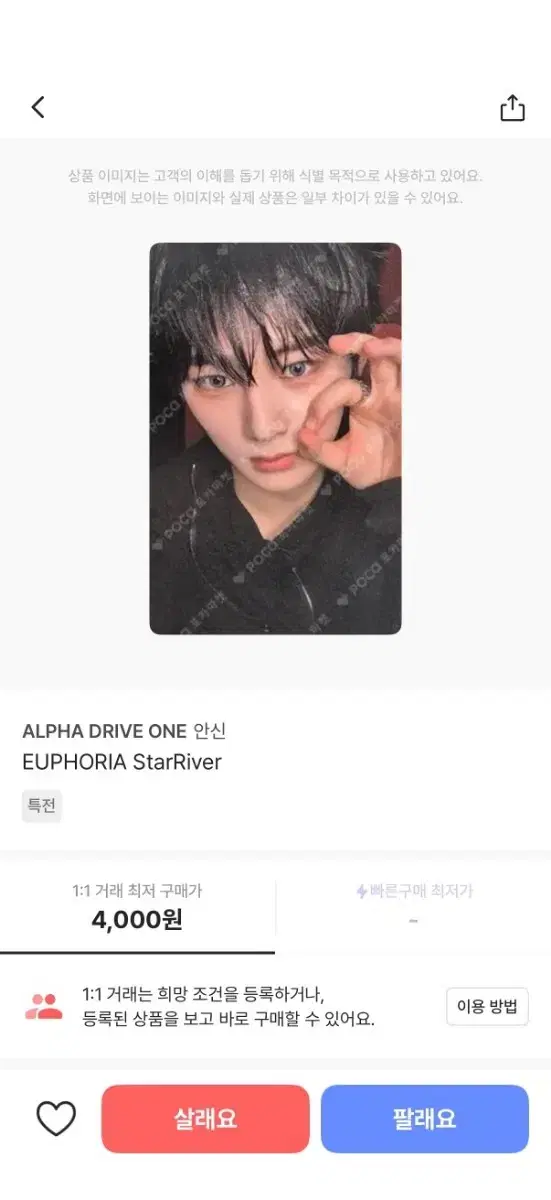Image resolution: width=551 pixels, height=1200 pixels.
Task: Open the 이용 방법 guide
Action: [x=487, y=1006]
